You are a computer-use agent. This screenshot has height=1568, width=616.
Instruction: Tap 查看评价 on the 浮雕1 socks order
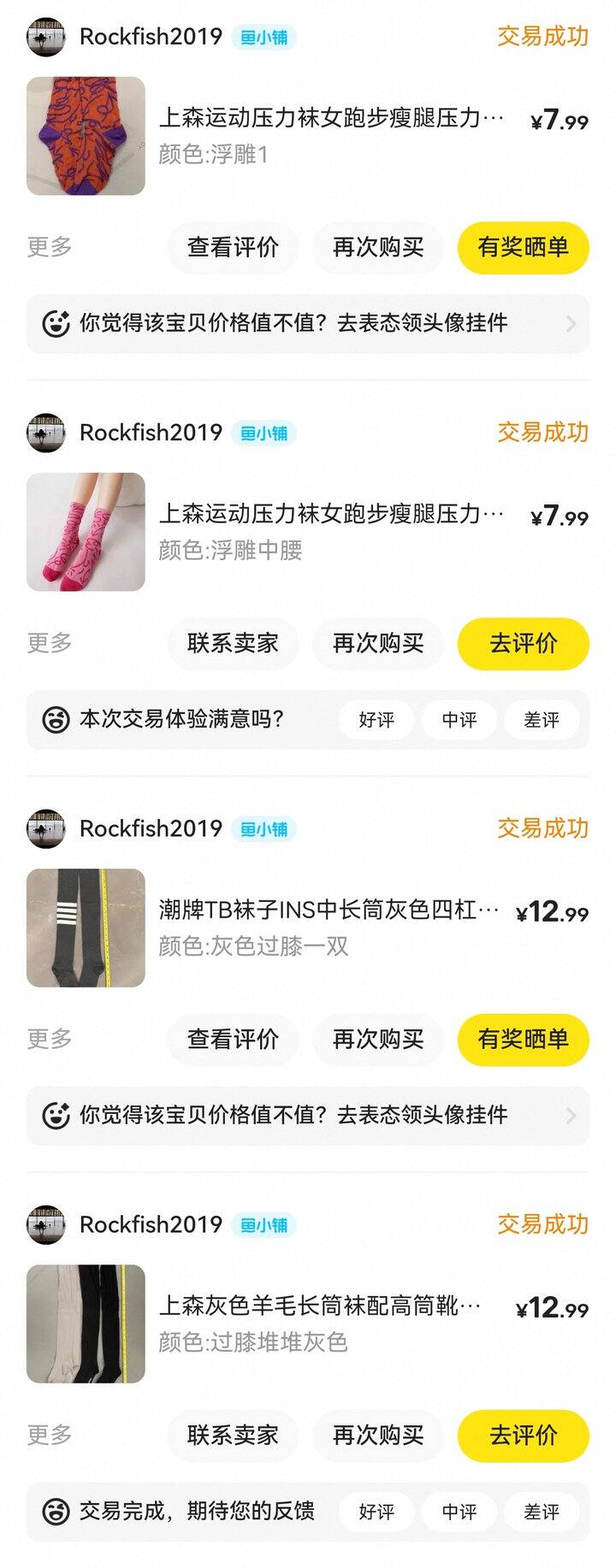pyautogui.click(x=233, y=248)
